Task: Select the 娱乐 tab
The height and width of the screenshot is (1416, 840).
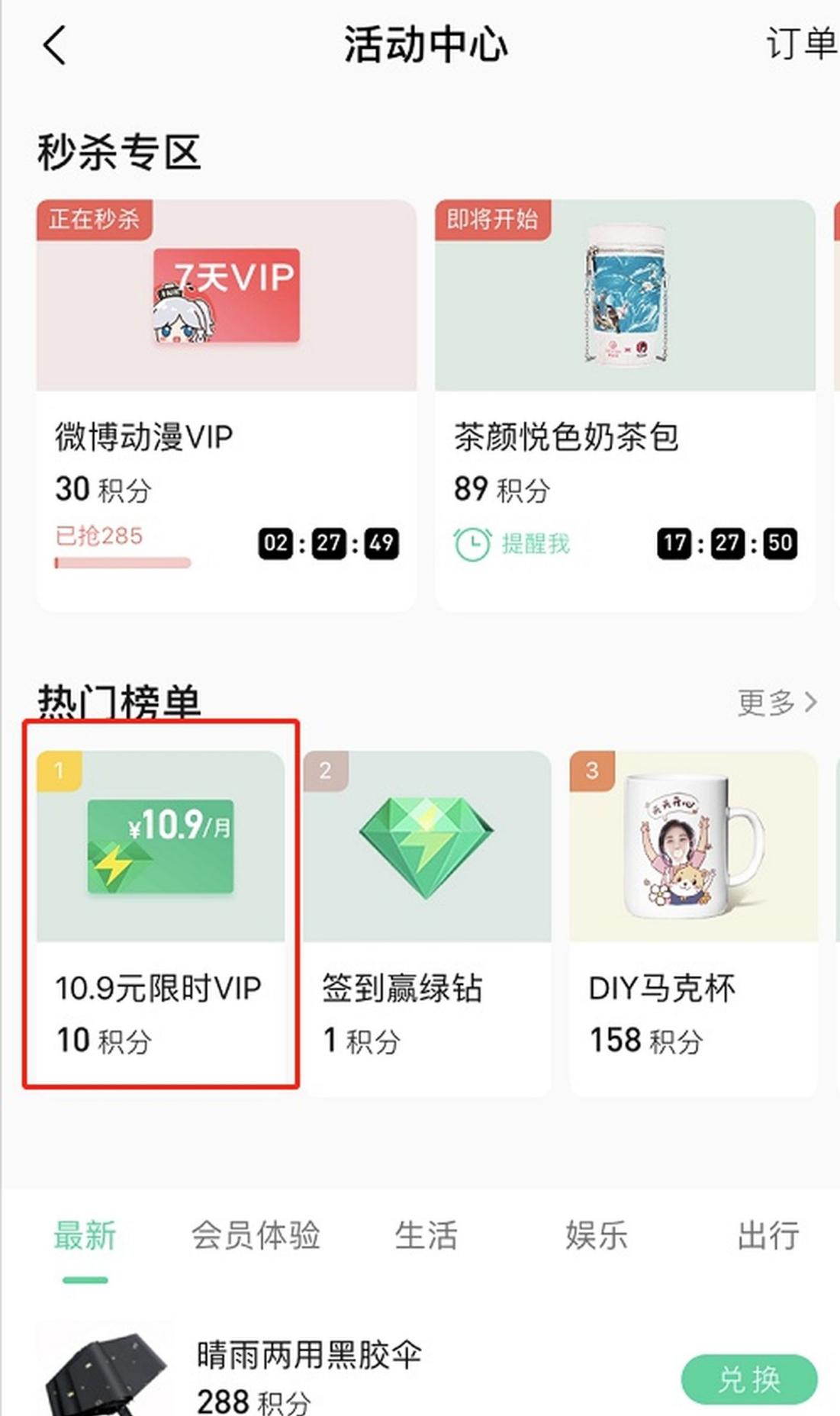Action: pos(596,1235)
